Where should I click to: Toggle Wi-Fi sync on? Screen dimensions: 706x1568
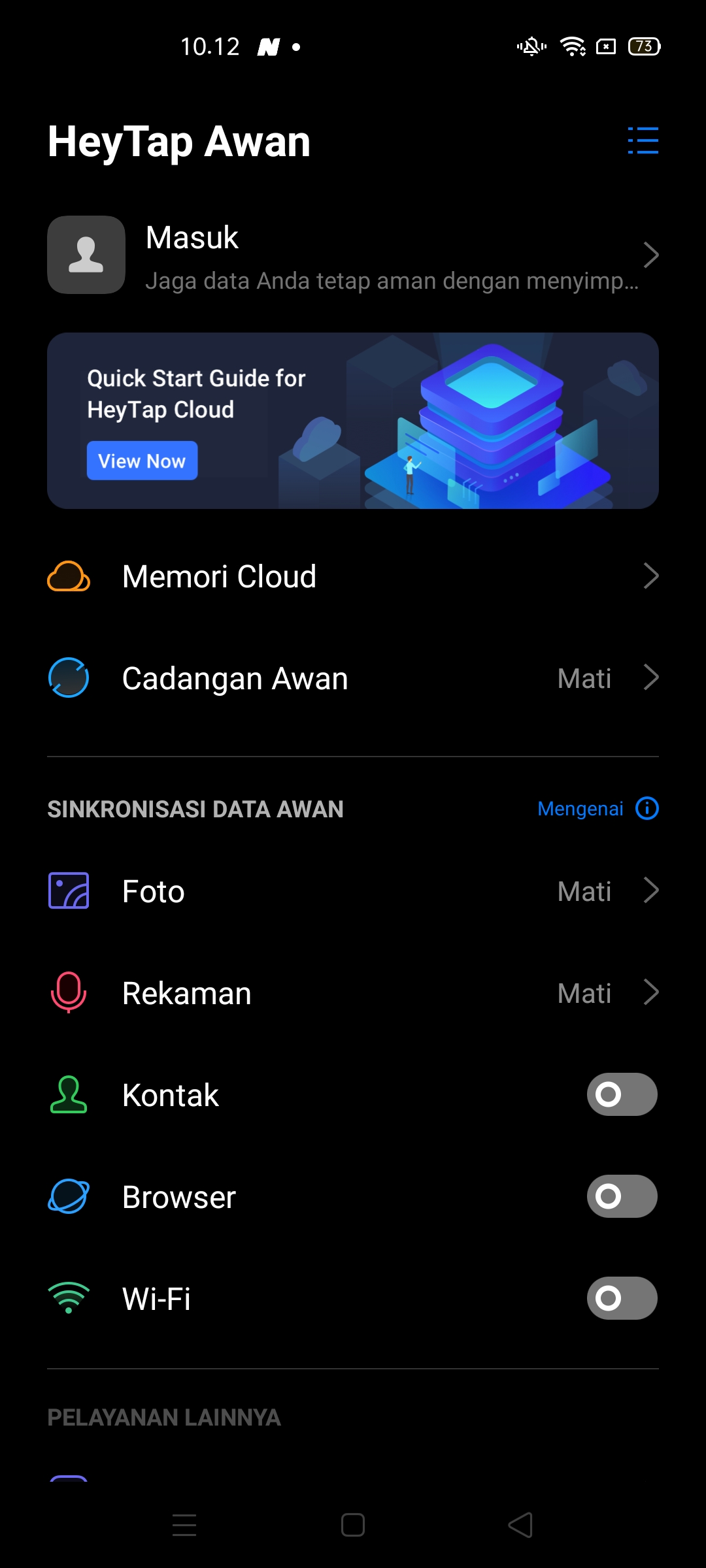click(x=622, y=1298)
